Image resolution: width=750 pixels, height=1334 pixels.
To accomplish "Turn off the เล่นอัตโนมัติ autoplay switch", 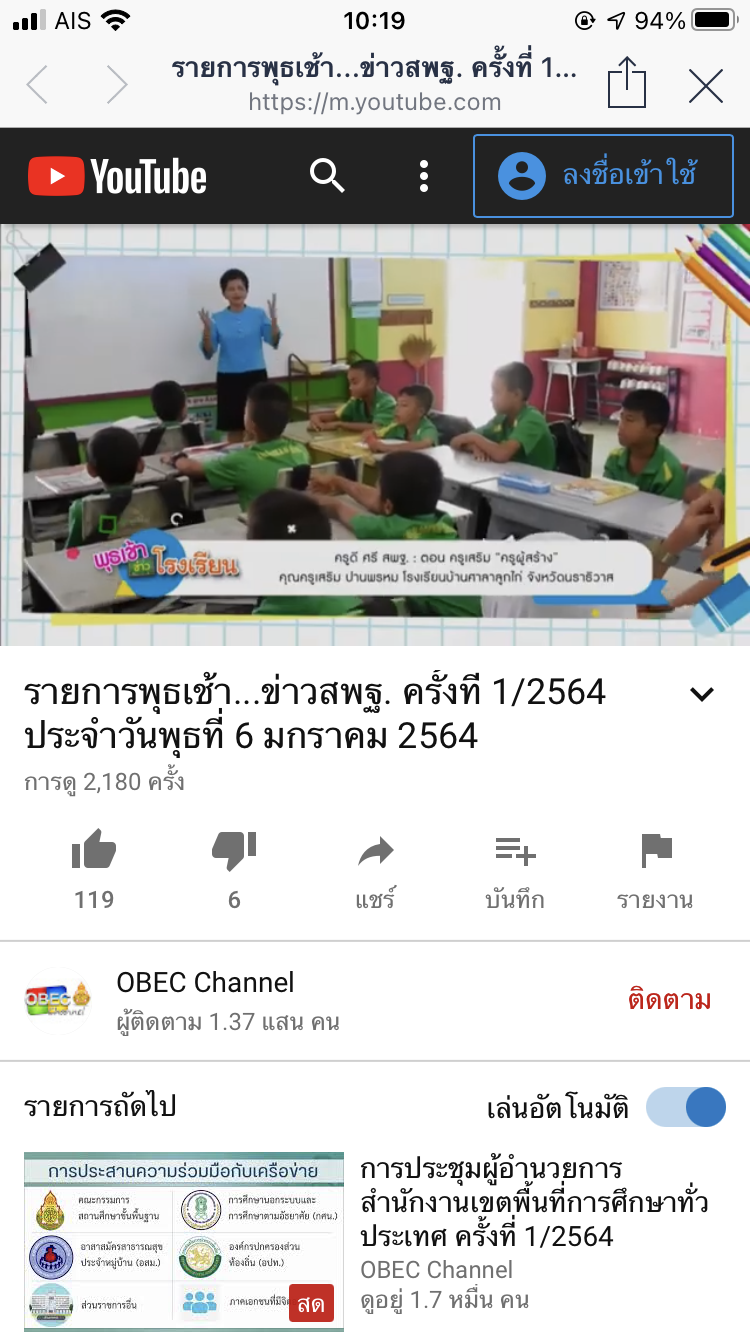I will (x=686, y=1108).
